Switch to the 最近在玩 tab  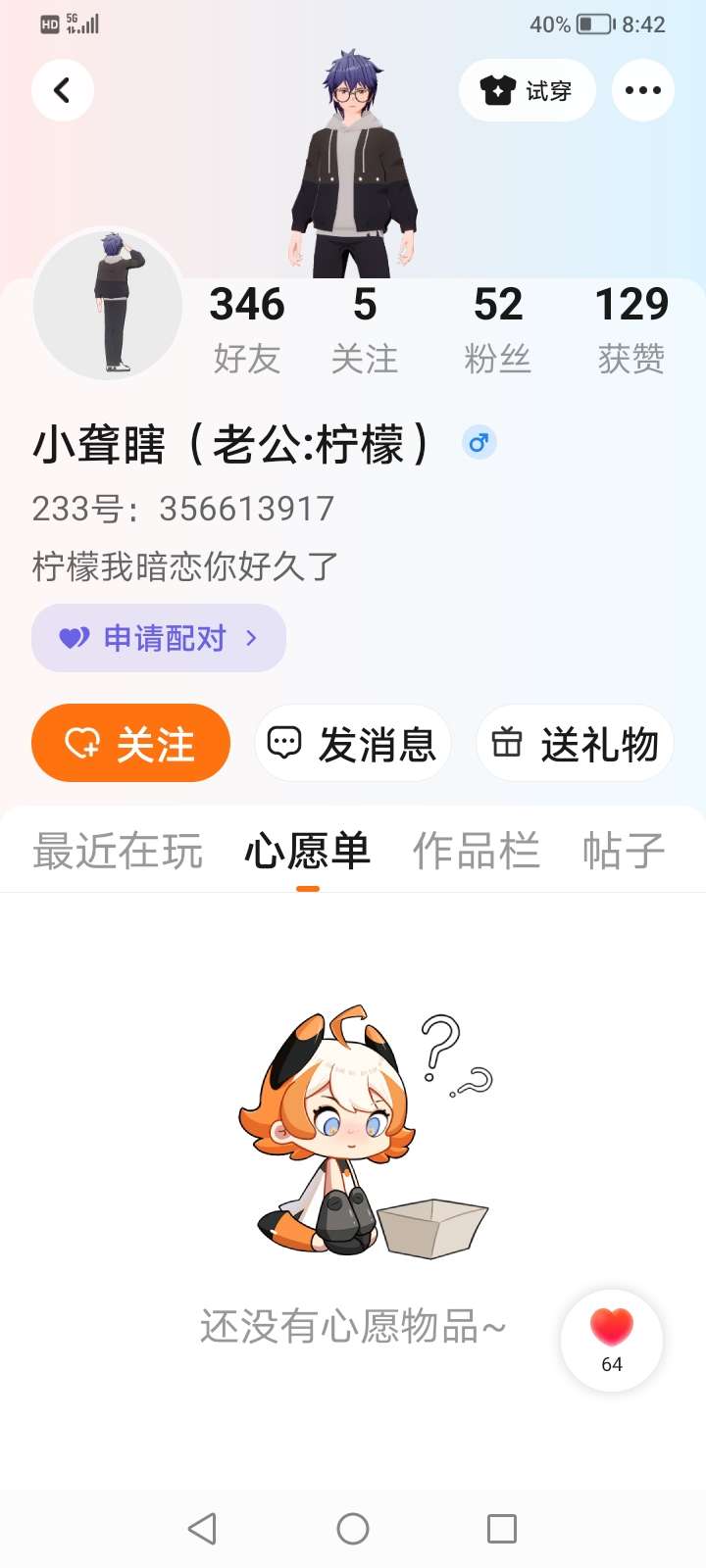click(x=118, y=851)
